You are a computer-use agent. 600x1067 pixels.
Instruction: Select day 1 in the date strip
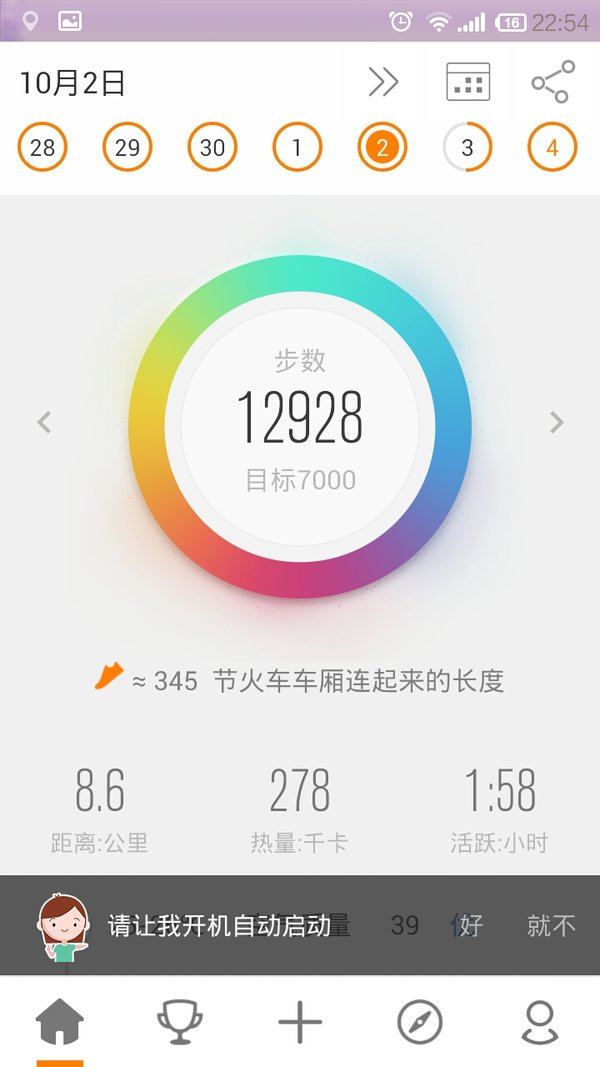pos(297,146)
